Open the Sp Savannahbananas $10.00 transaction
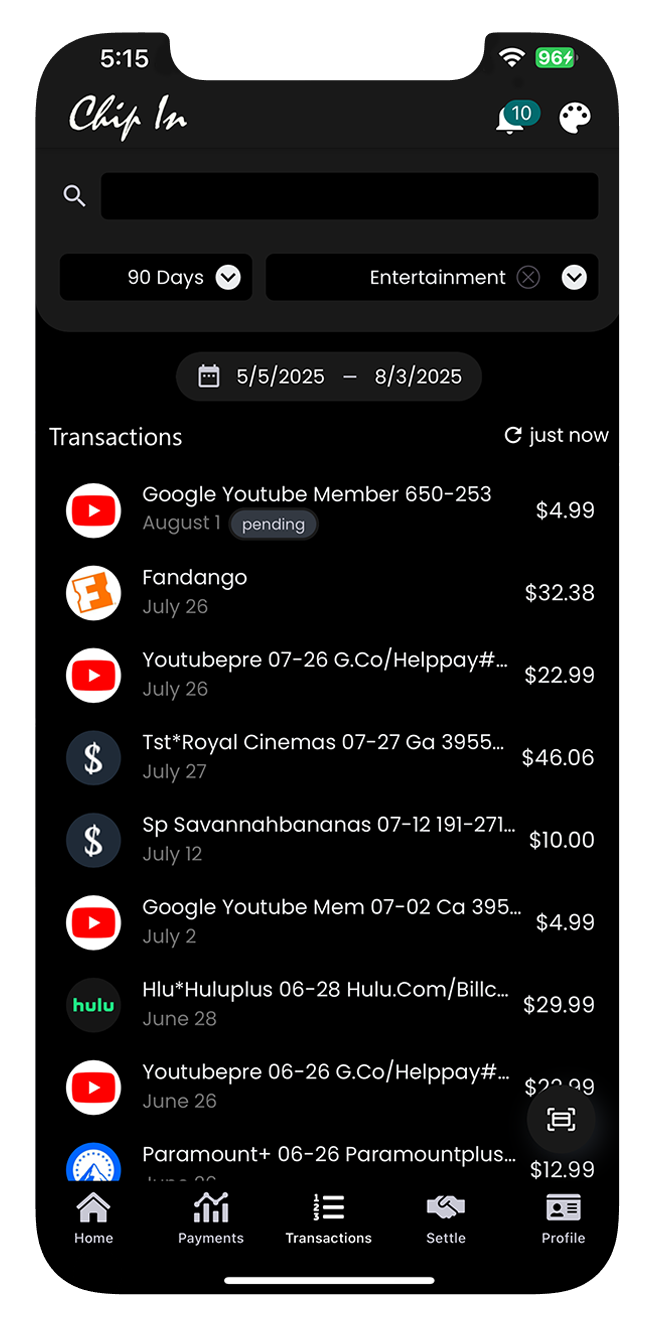The image size is (656, 1326). pos(328,839)
